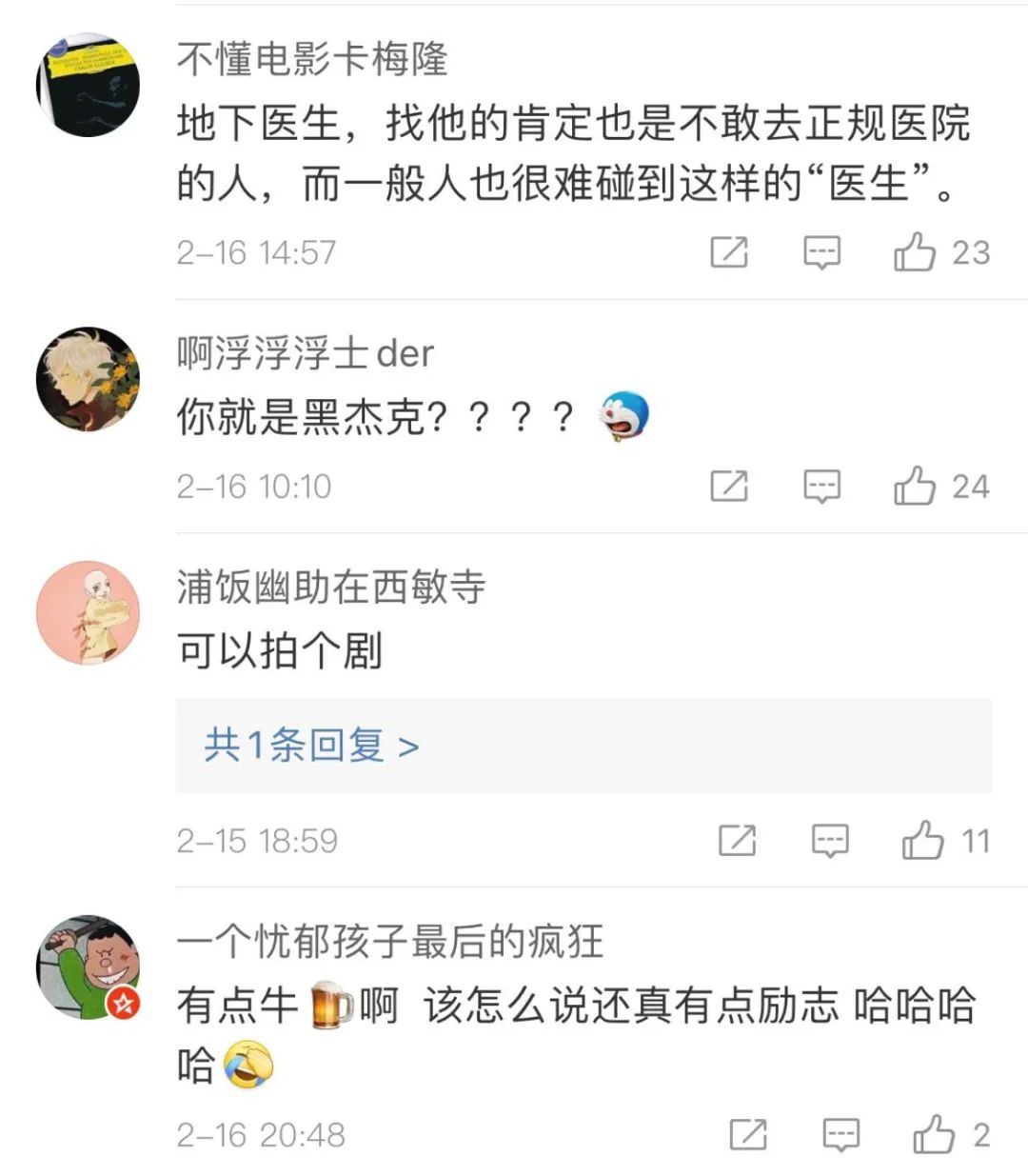Reply to 啊浮浮浮士der's comment
Image resolution: width=1028 pixels, height=1176 pixels.
point(821,487)
